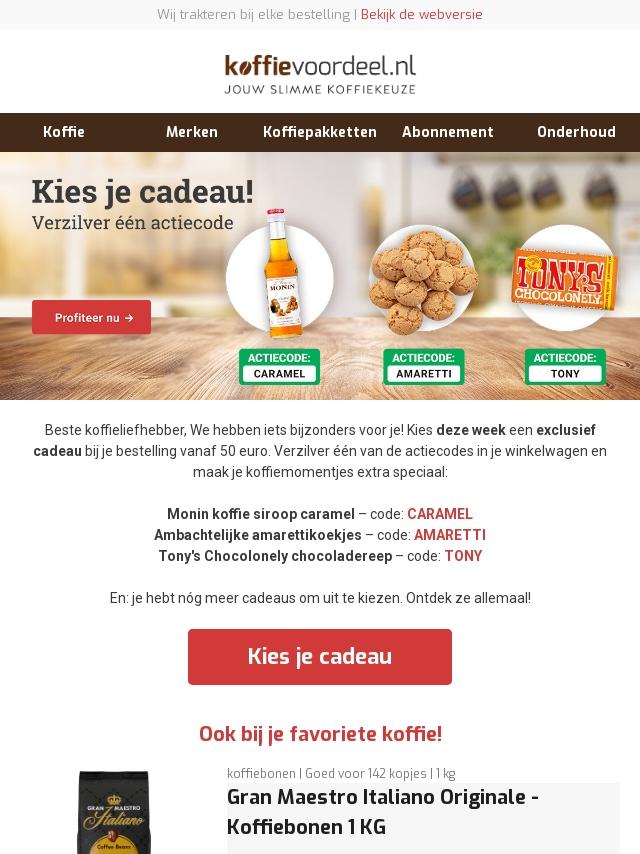Image resolution: width=640 pixels, height=854 pixels.
Task: Open the Gran Maestro Italiano Originale product title
Action: click(383, 812)
